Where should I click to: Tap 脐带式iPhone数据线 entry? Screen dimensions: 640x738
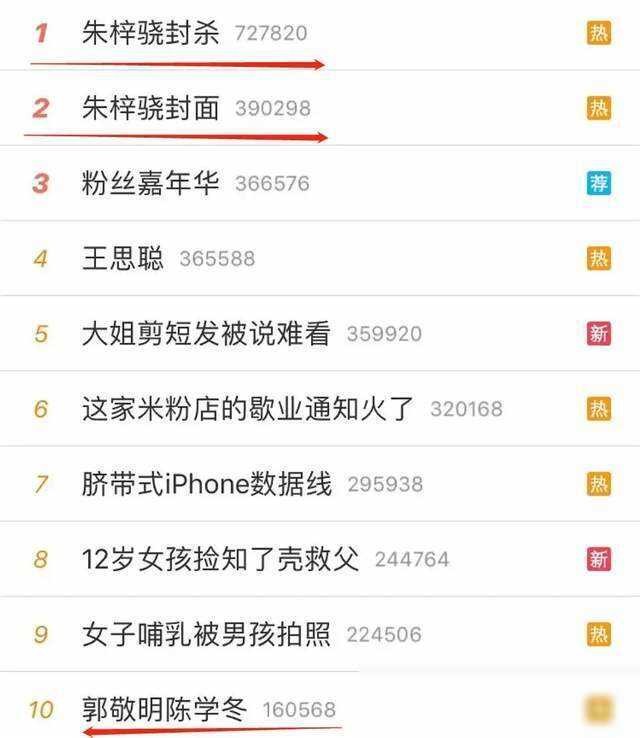point(206,484)
